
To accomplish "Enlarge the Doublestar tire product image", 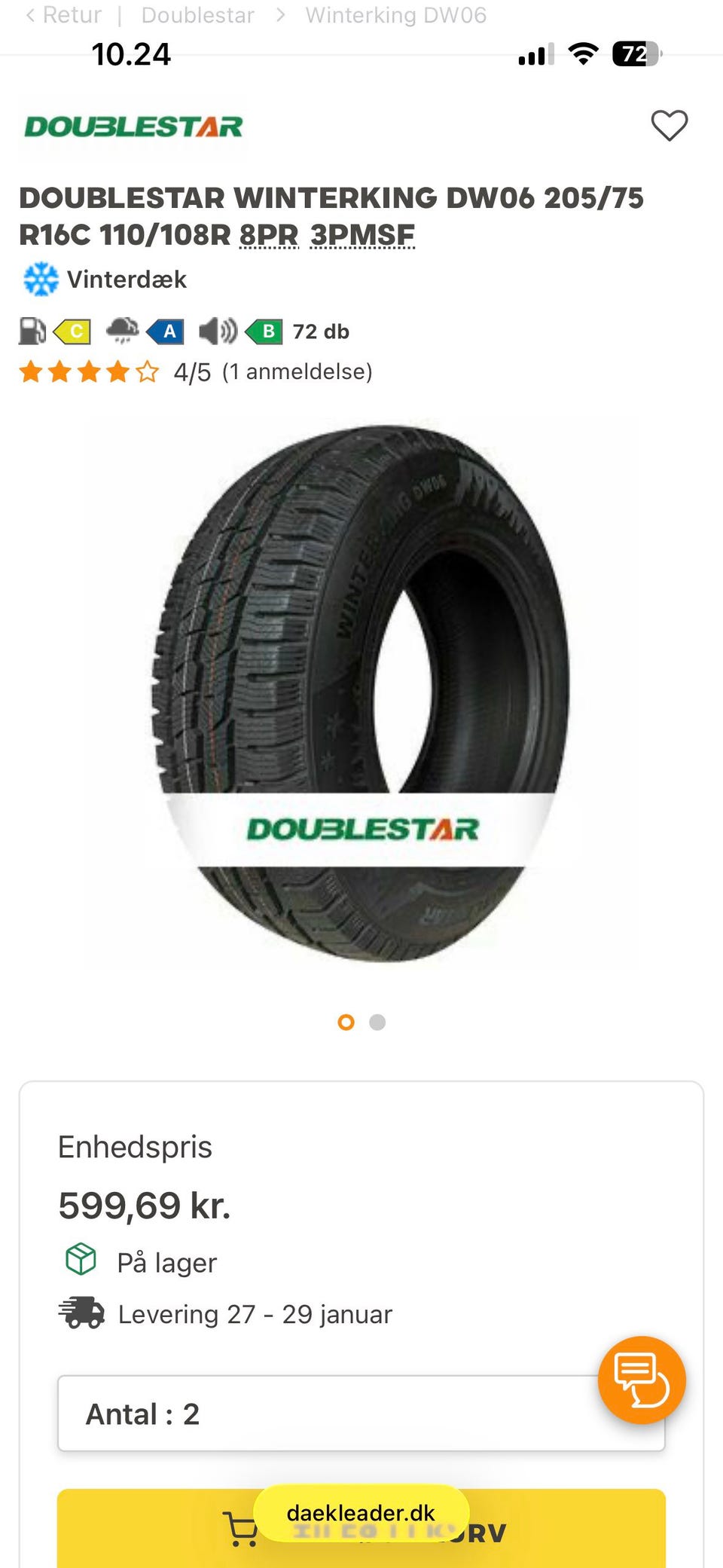I will pos(361,693).
